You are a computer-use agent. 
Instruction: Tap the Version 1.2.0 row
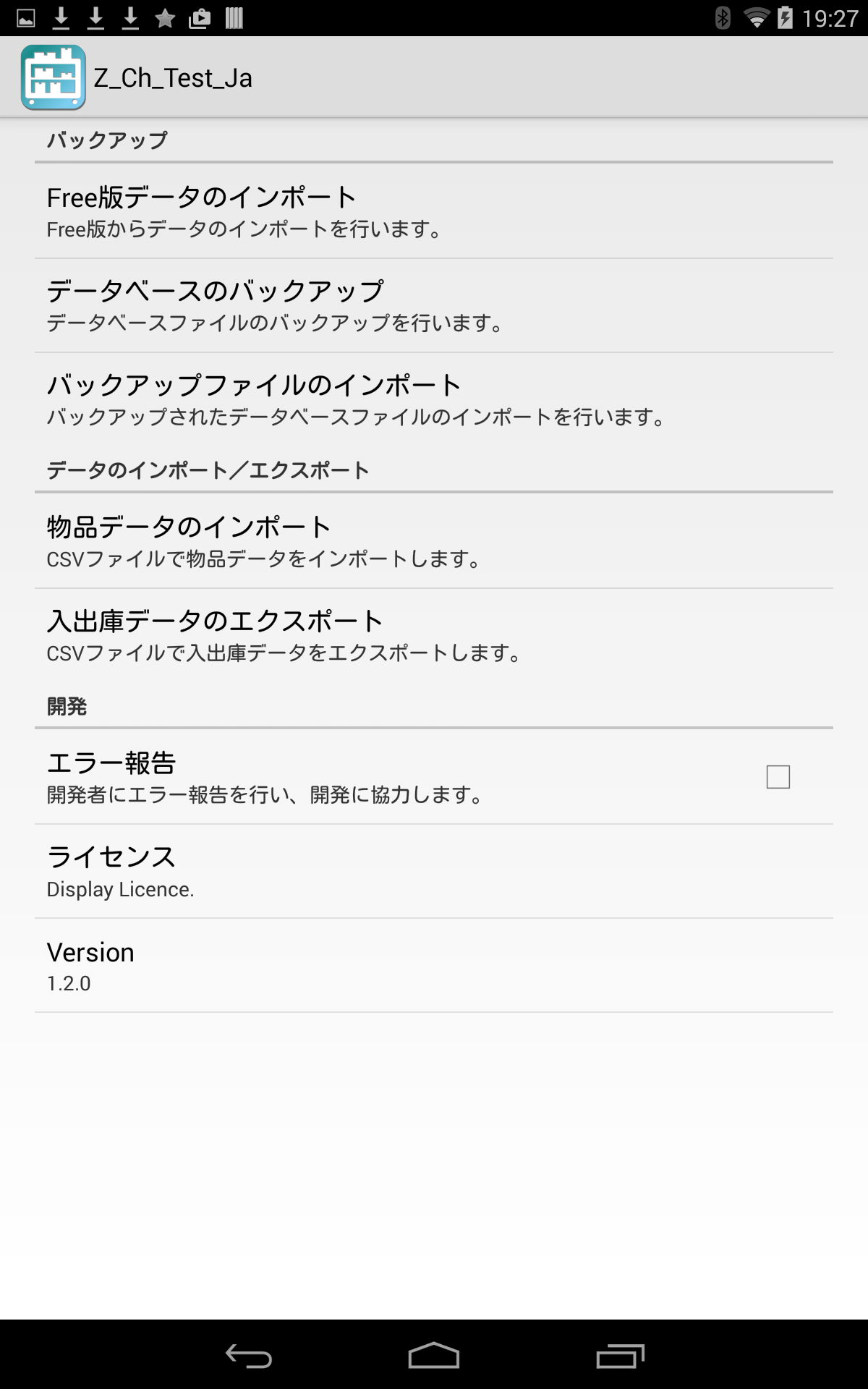point(434,965)
